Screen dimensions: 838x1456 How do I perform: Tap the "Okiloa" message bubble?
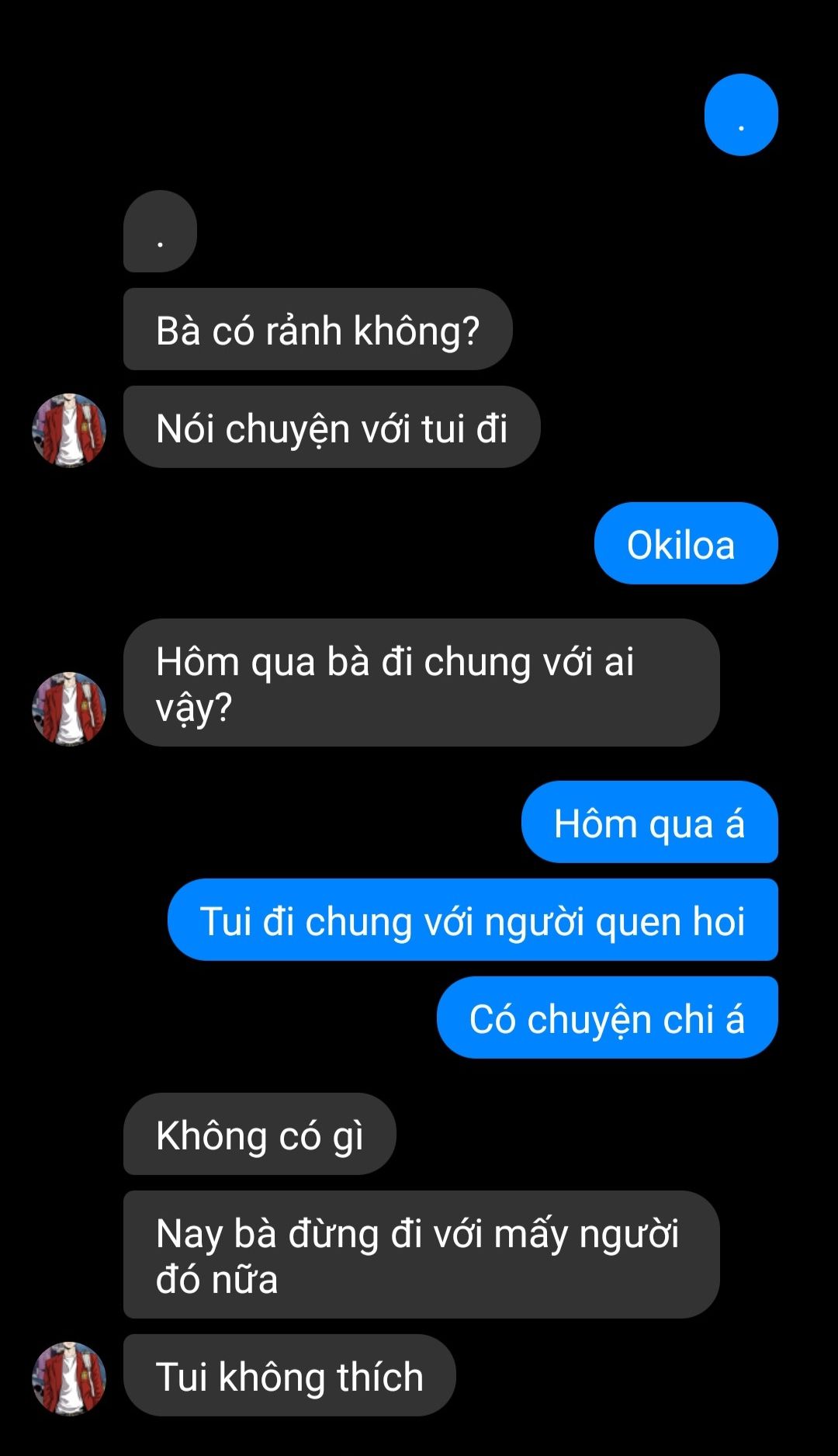pyautogui.click(x=686, y=543)
